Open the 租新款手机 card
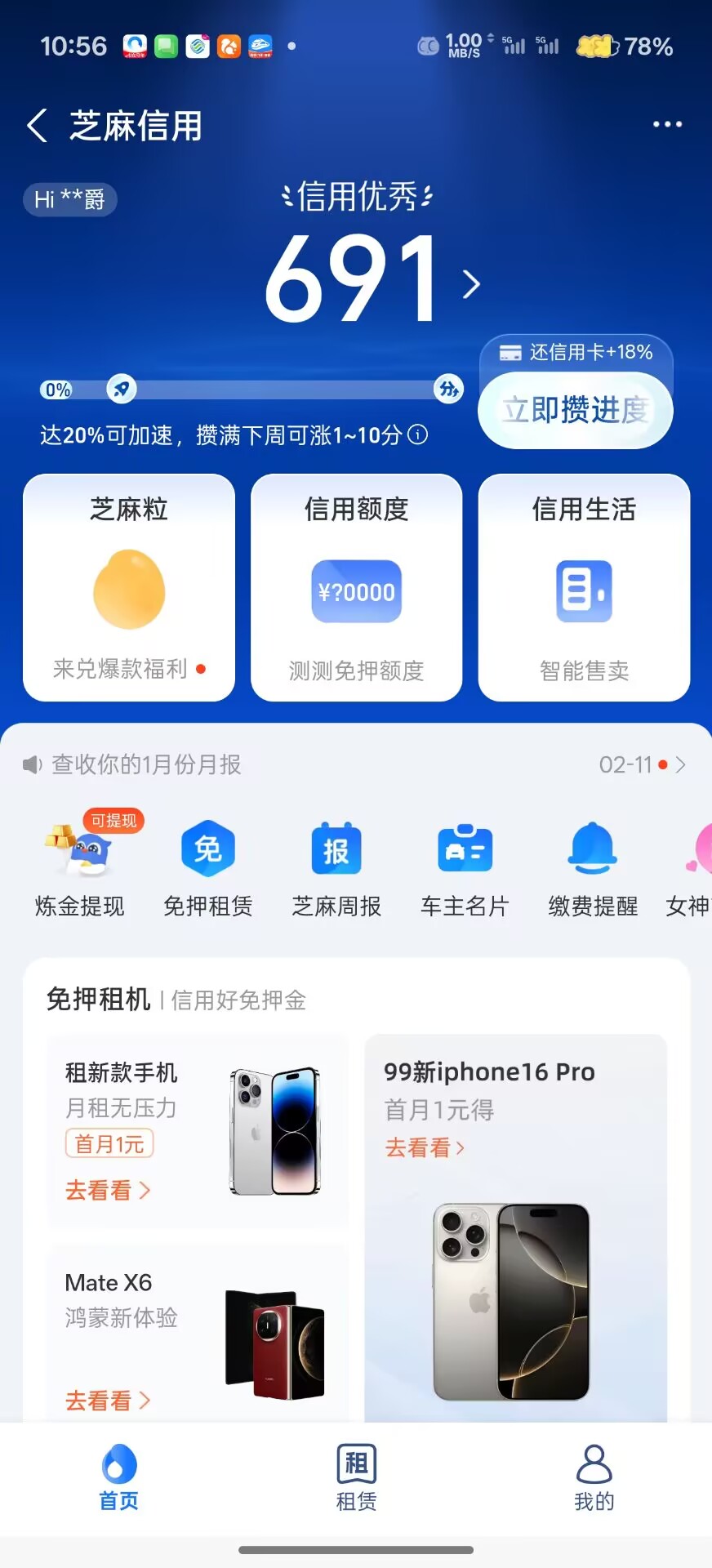 coord(198,1131)
